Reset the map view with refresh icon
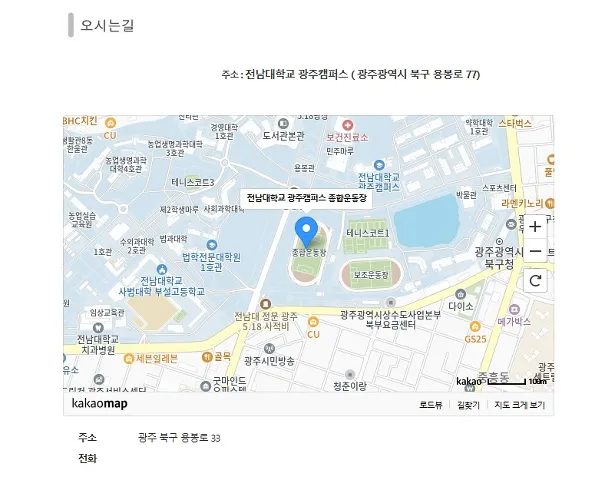 coord(535,280)
